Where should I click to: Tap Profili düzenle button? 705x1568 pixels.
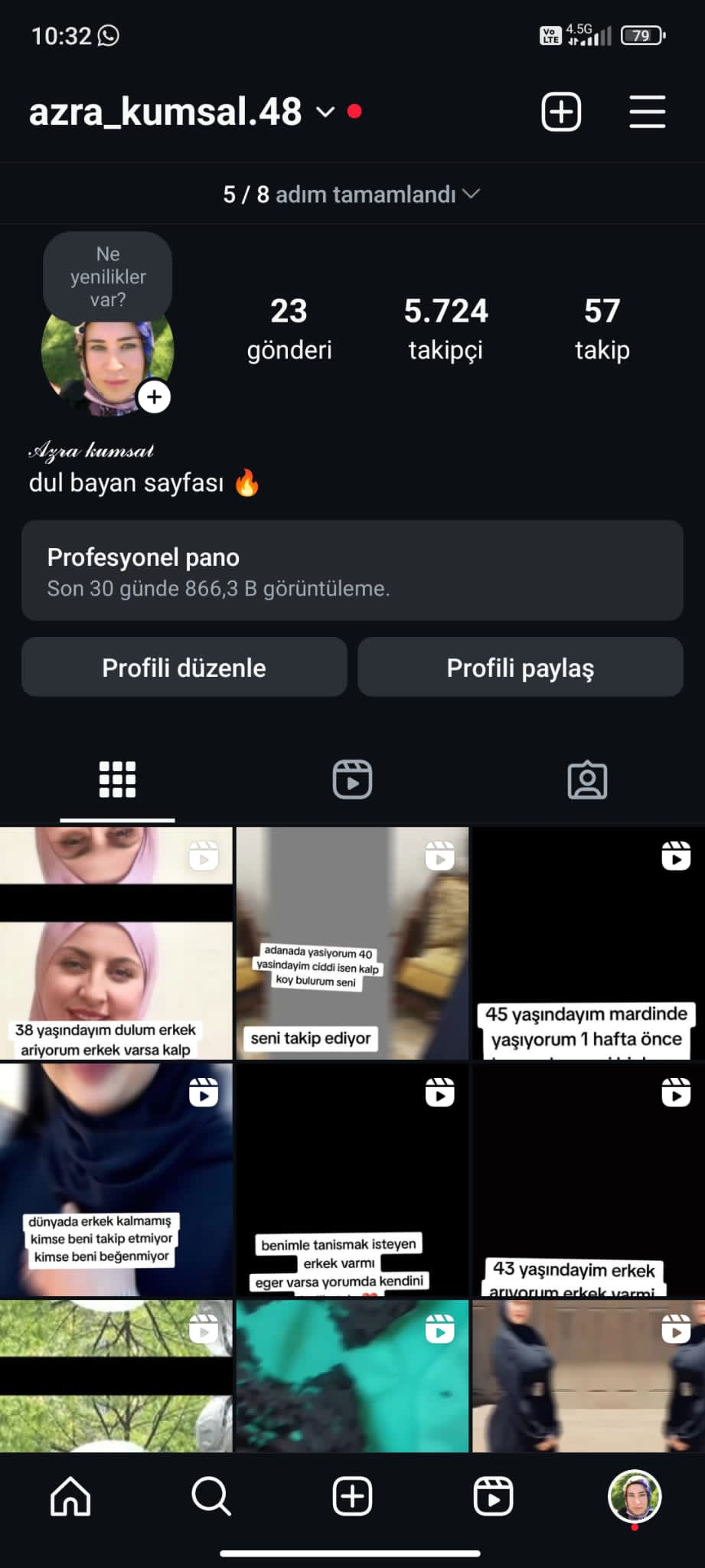(x=184, y=668)
